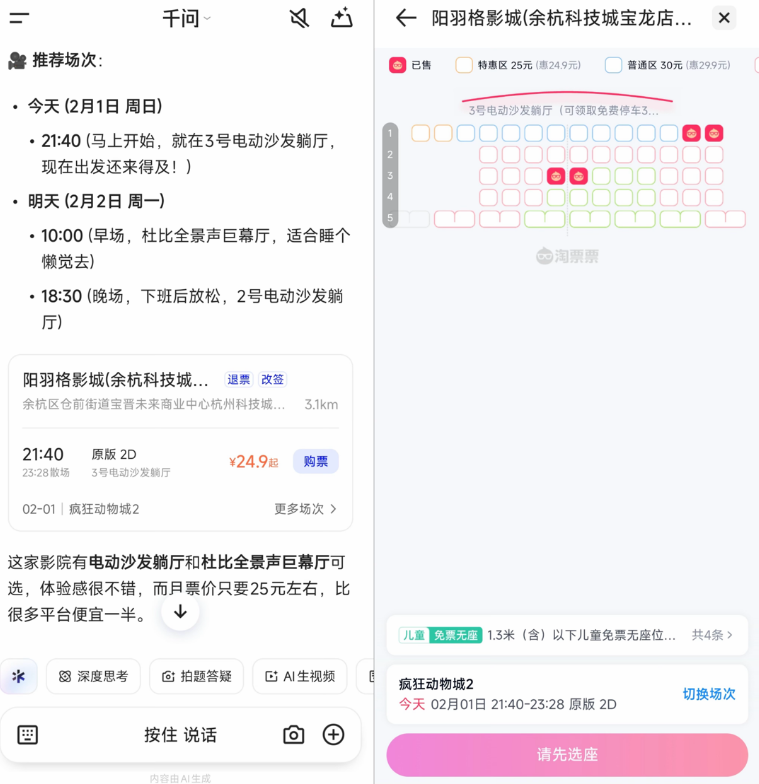Select the AI生视频 chip
759x784 pixels.
299,676
